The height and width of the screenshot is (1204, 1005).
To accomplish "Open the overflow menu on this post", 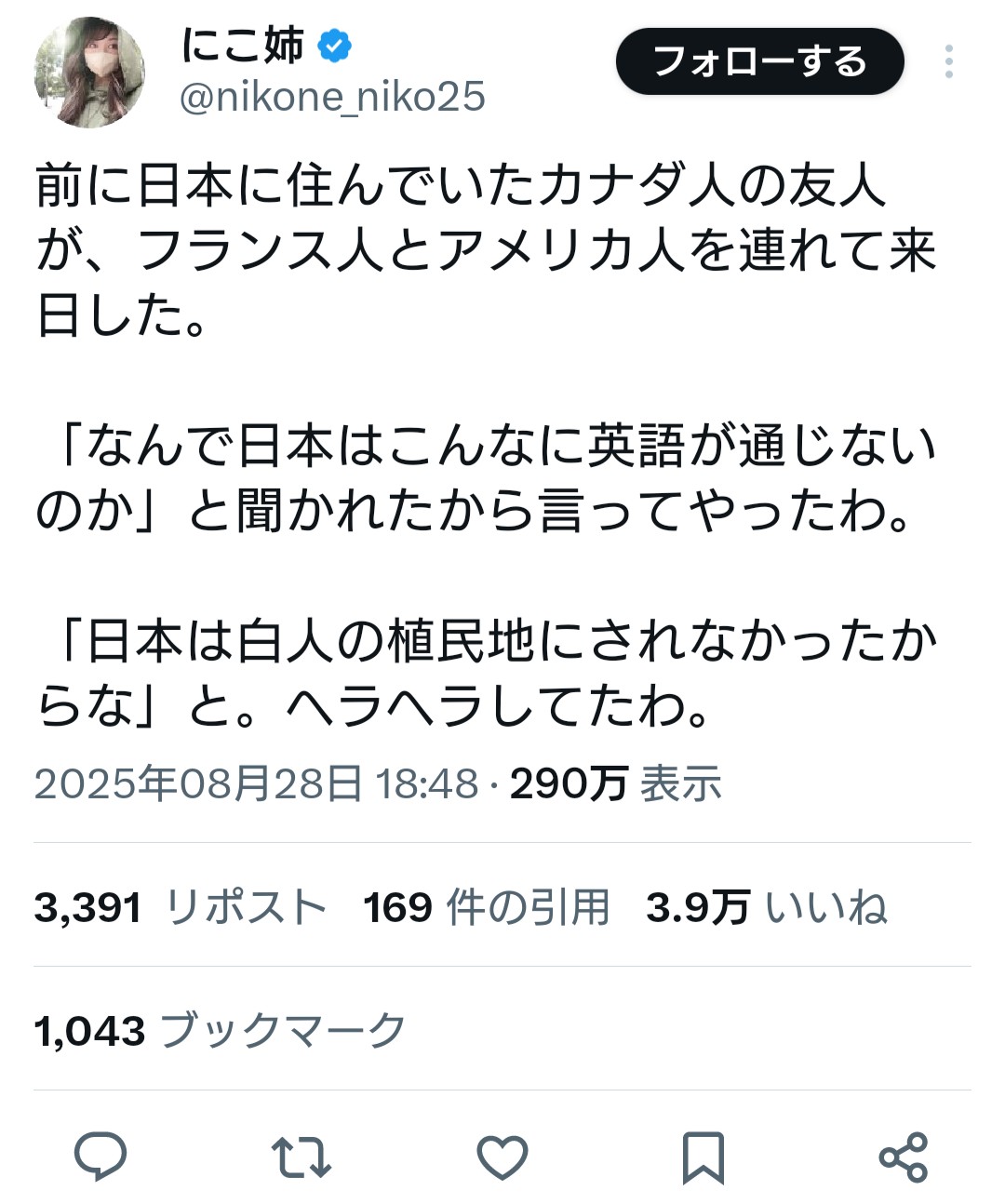I will 948,61.
